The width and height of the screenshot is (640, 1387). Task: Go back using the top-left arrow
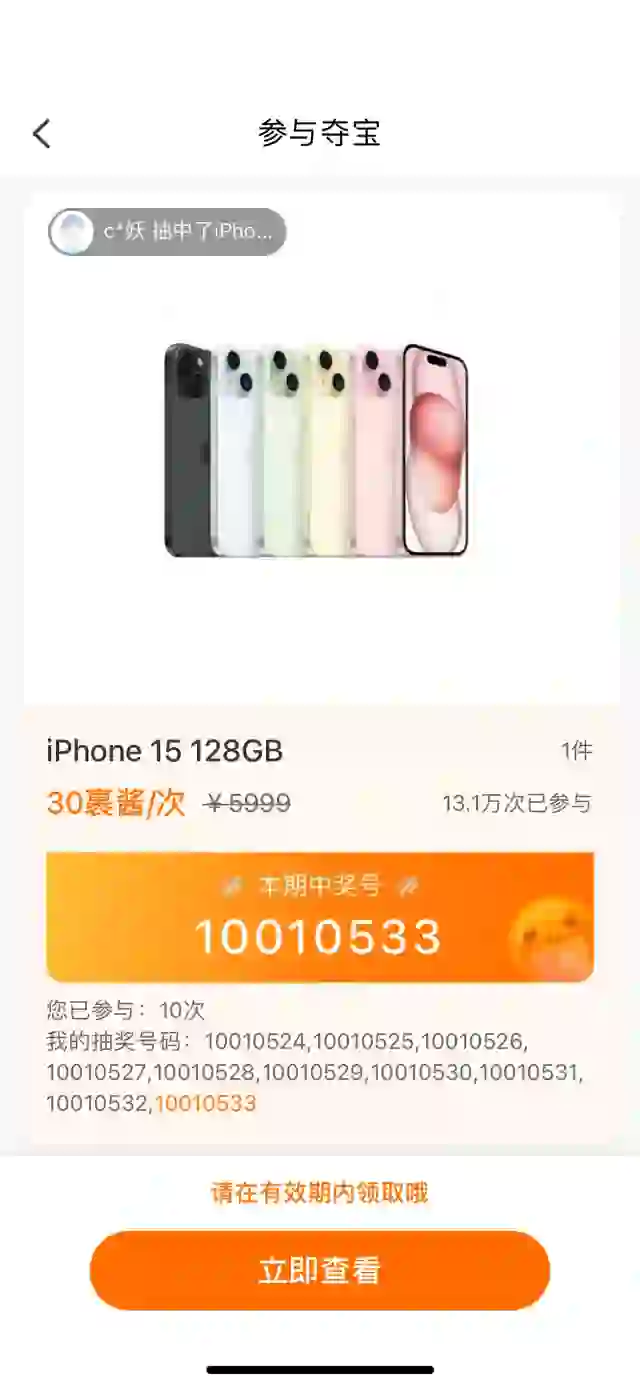(x=41, y=133)
